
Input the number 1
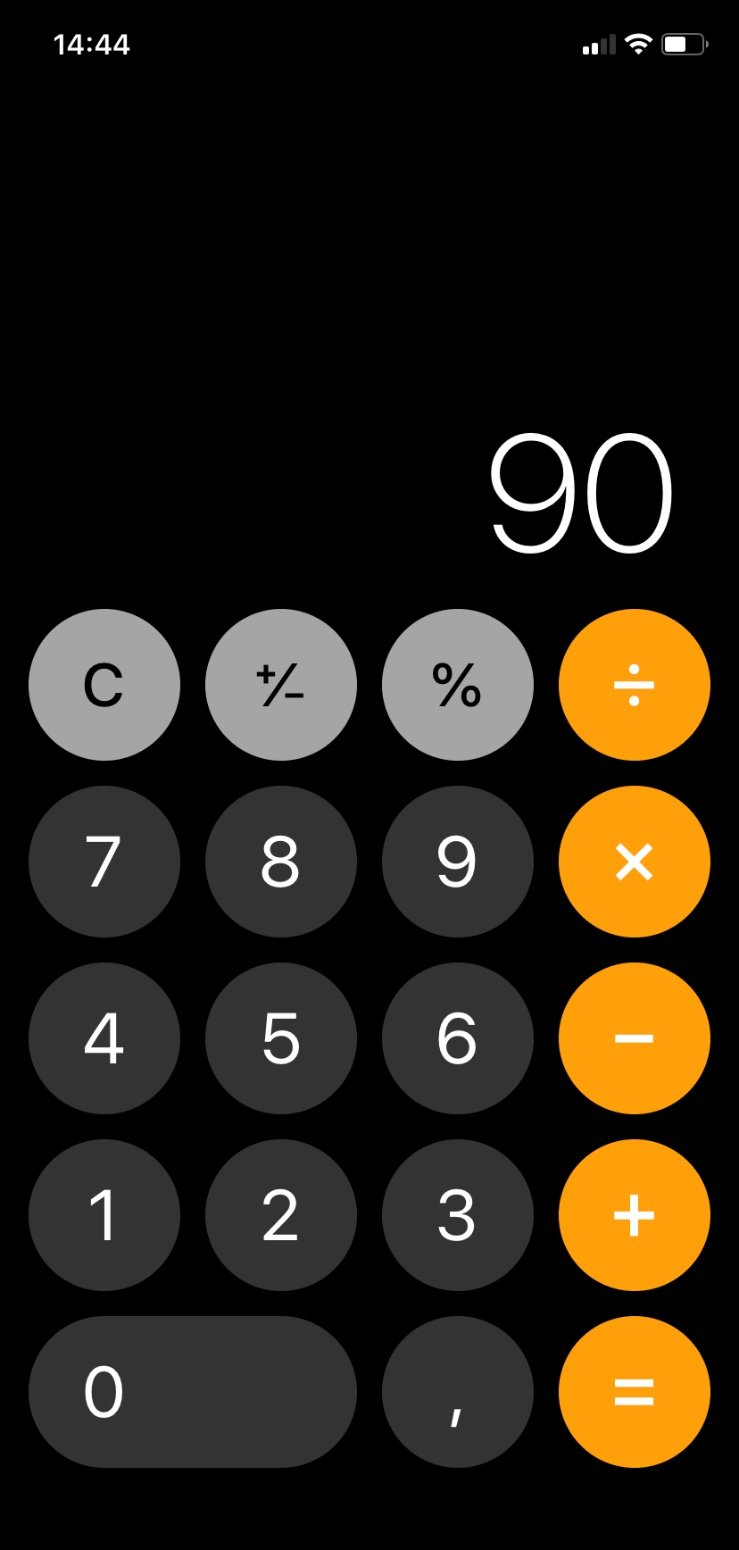[x=104, y=1216]
